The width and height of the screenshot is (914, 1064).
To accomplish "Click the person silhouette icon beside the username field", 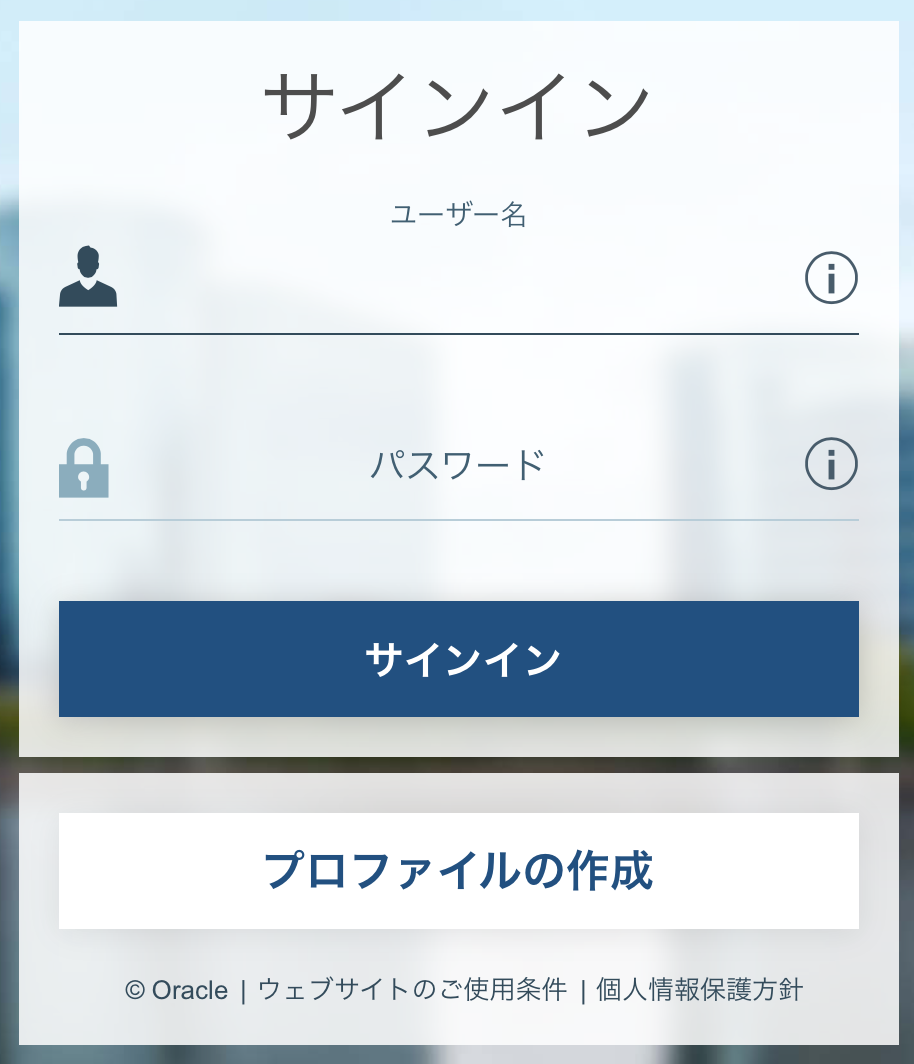I will tap(89, 278).
